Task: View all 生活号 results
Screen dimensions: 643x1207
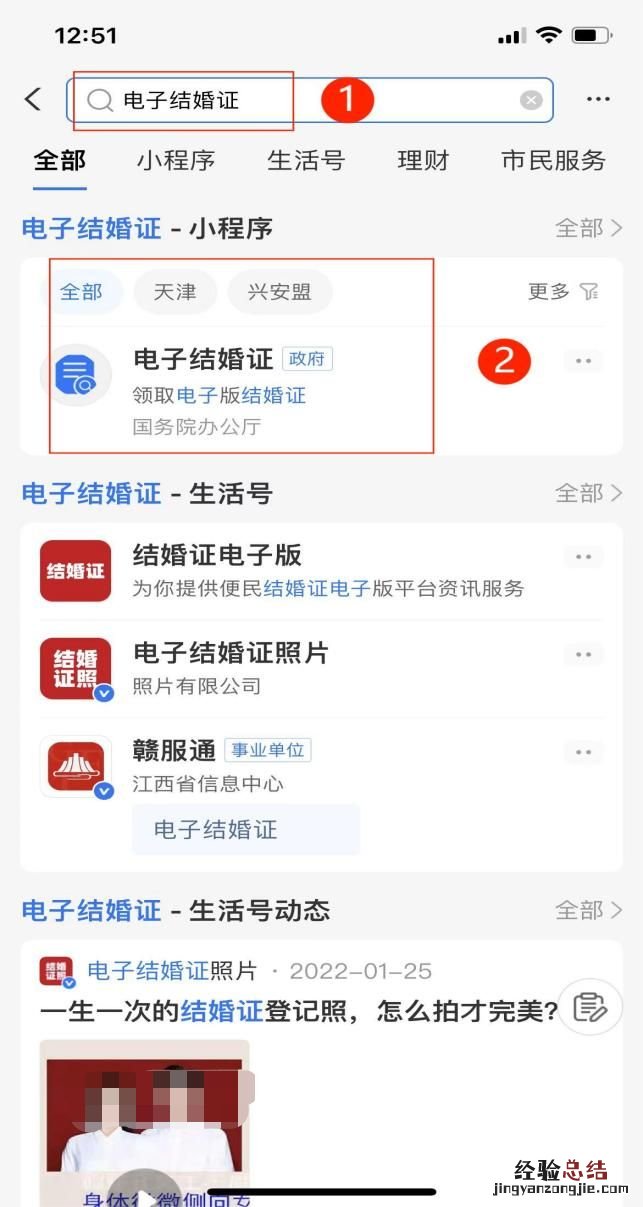Action: tap(588, 493)
